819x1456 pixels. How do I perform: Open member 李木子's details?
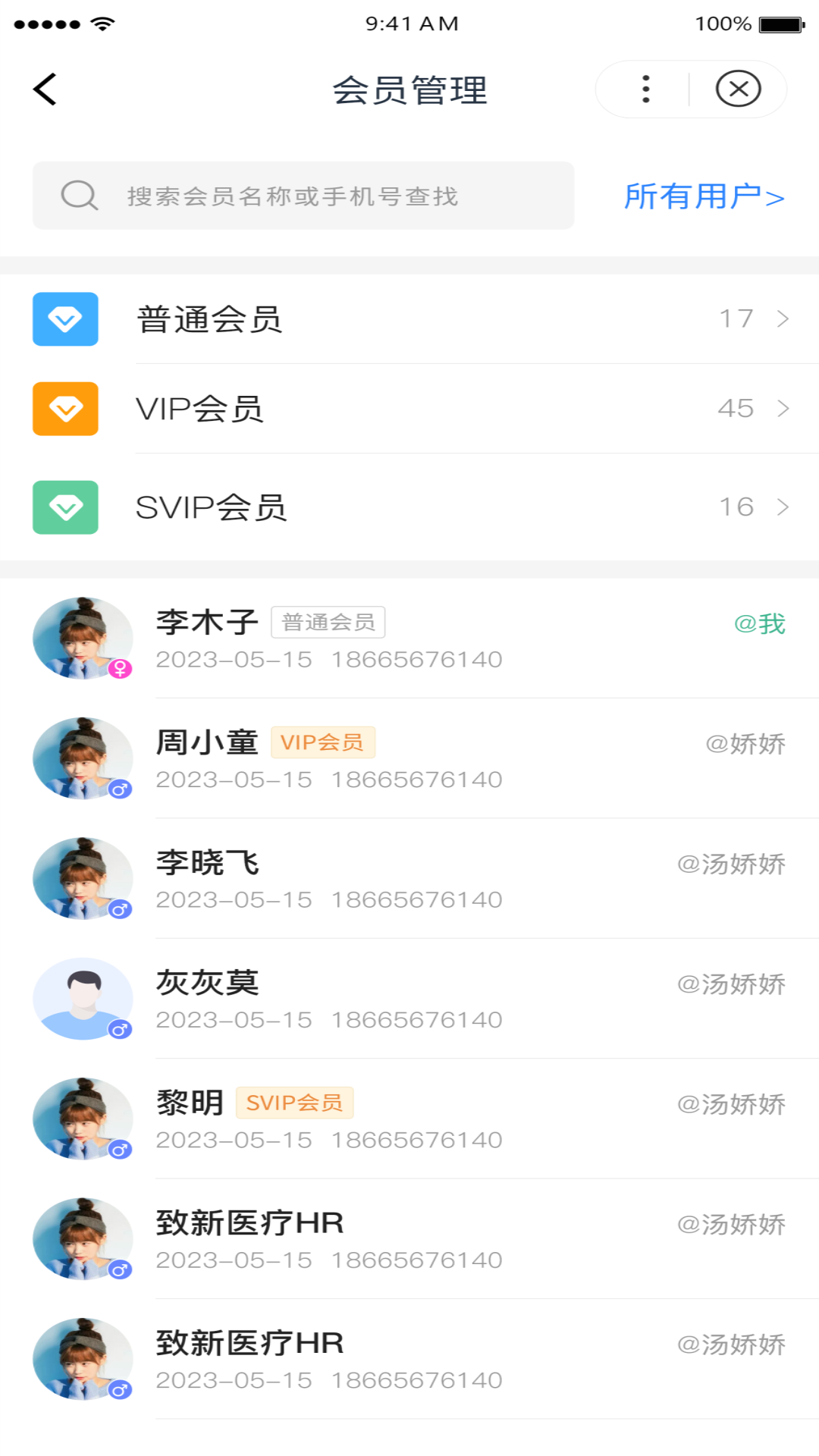click(x=409, y=639)
